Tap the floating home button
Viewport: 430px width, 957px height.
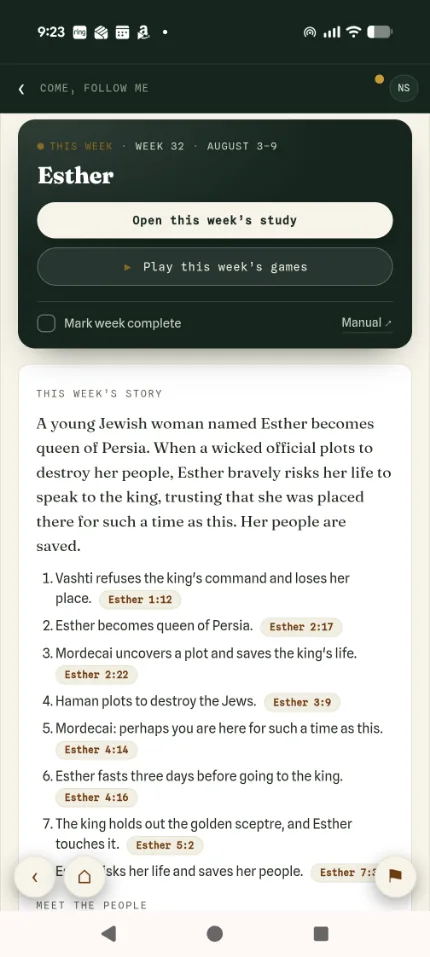(84, 877)
